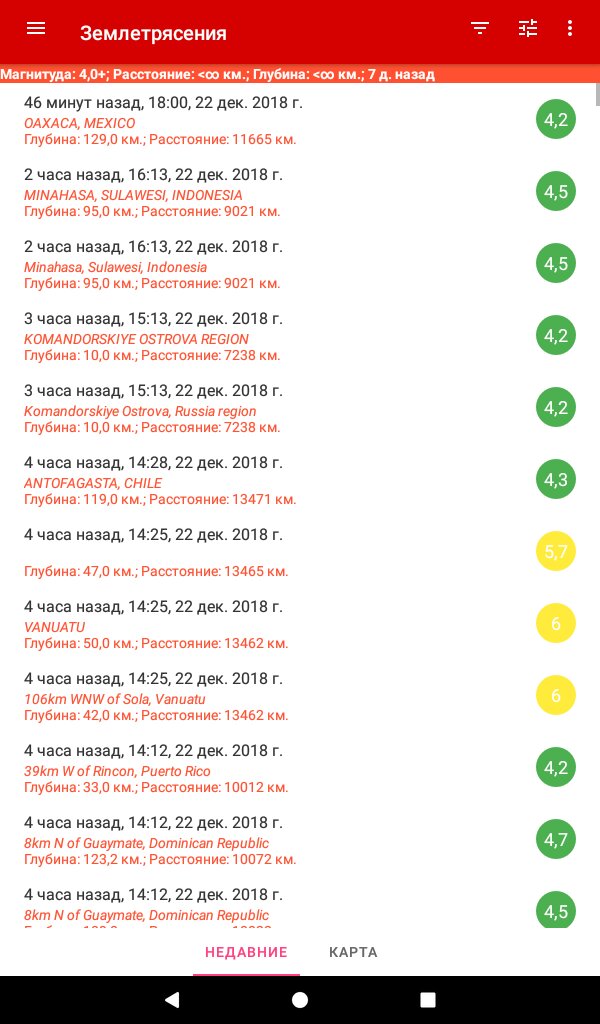Switch to the Карта tab
This screenshot has width=600, height=1024.
pyautogui.click(x=353, y=952)
